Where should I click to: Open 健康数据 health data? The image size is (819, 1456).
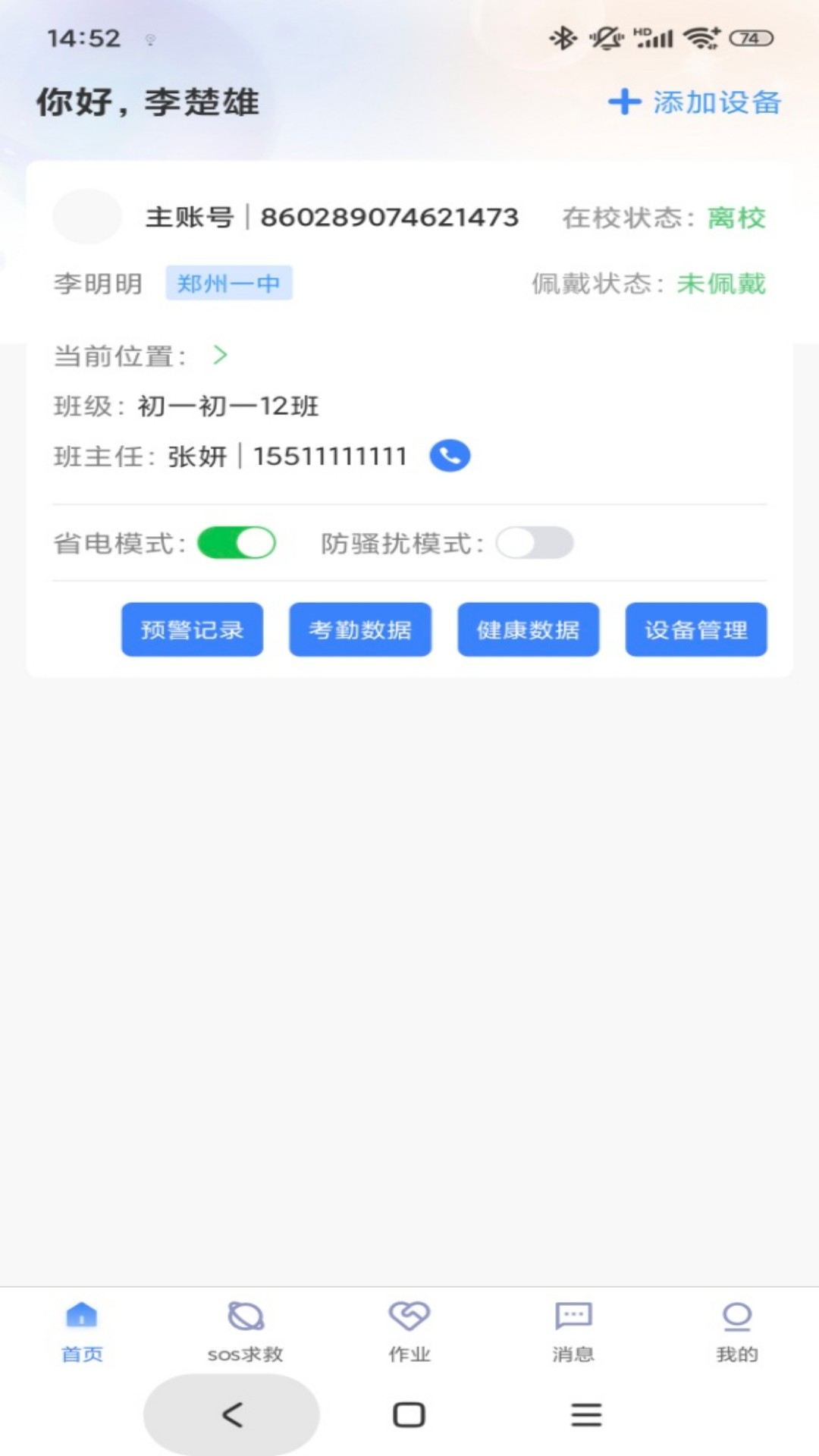pos(529,629)
